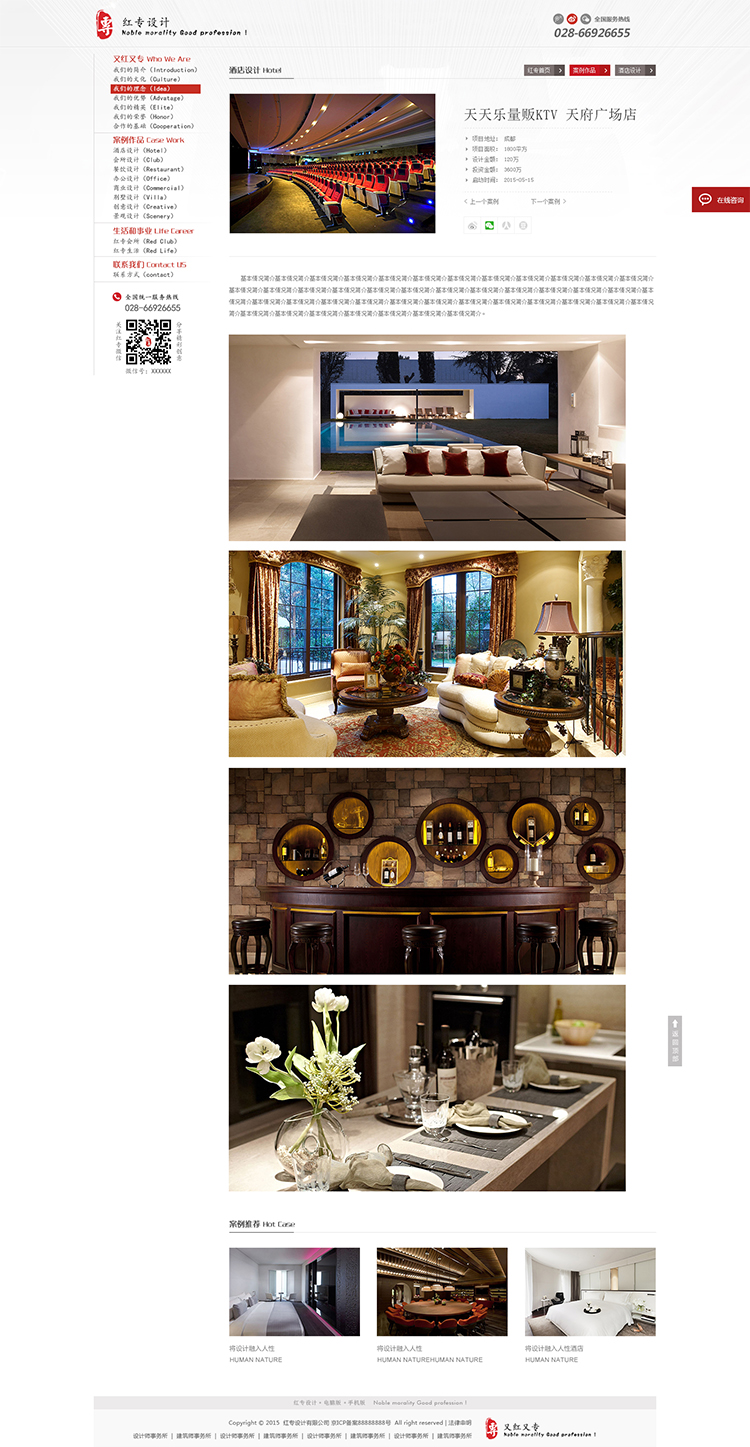The width and height of the screenshot is (750, 1447).
Task: Go to the next case (下一个案例)
Action: pyautogui.click(x=548, y=201)
